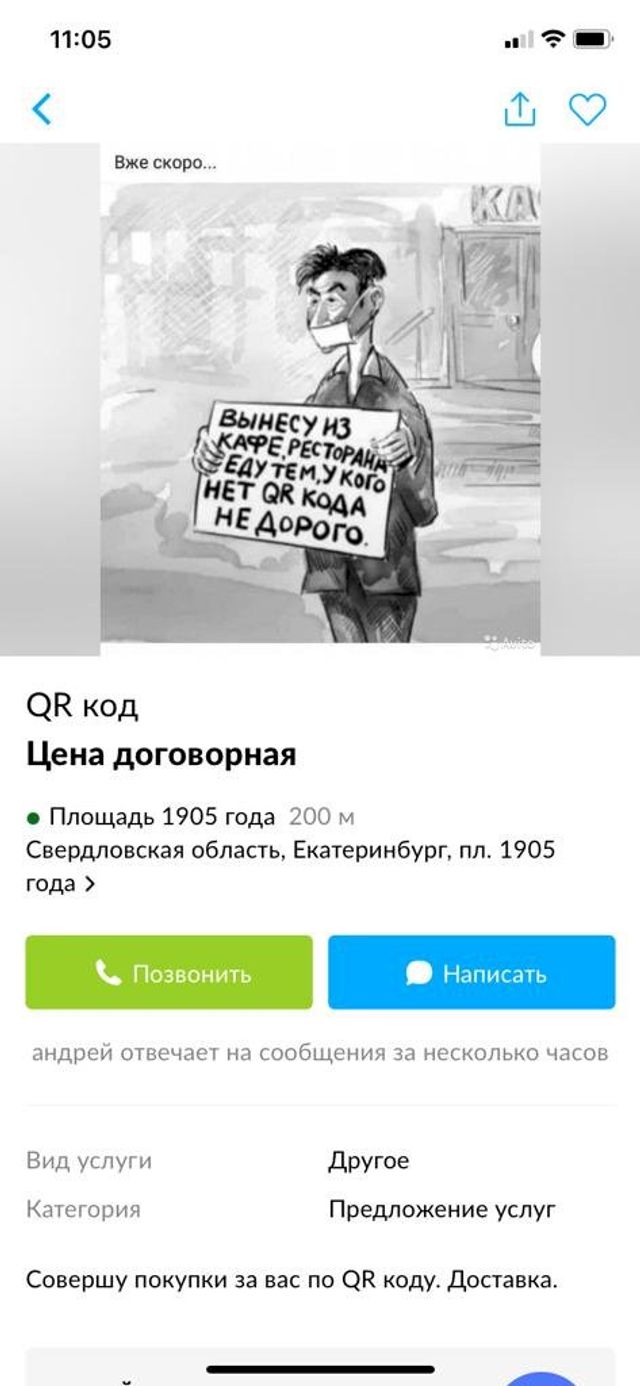Go back using the top arrow
The image size is (640, 1386).
pyautogui.click(x=42, y=108)
